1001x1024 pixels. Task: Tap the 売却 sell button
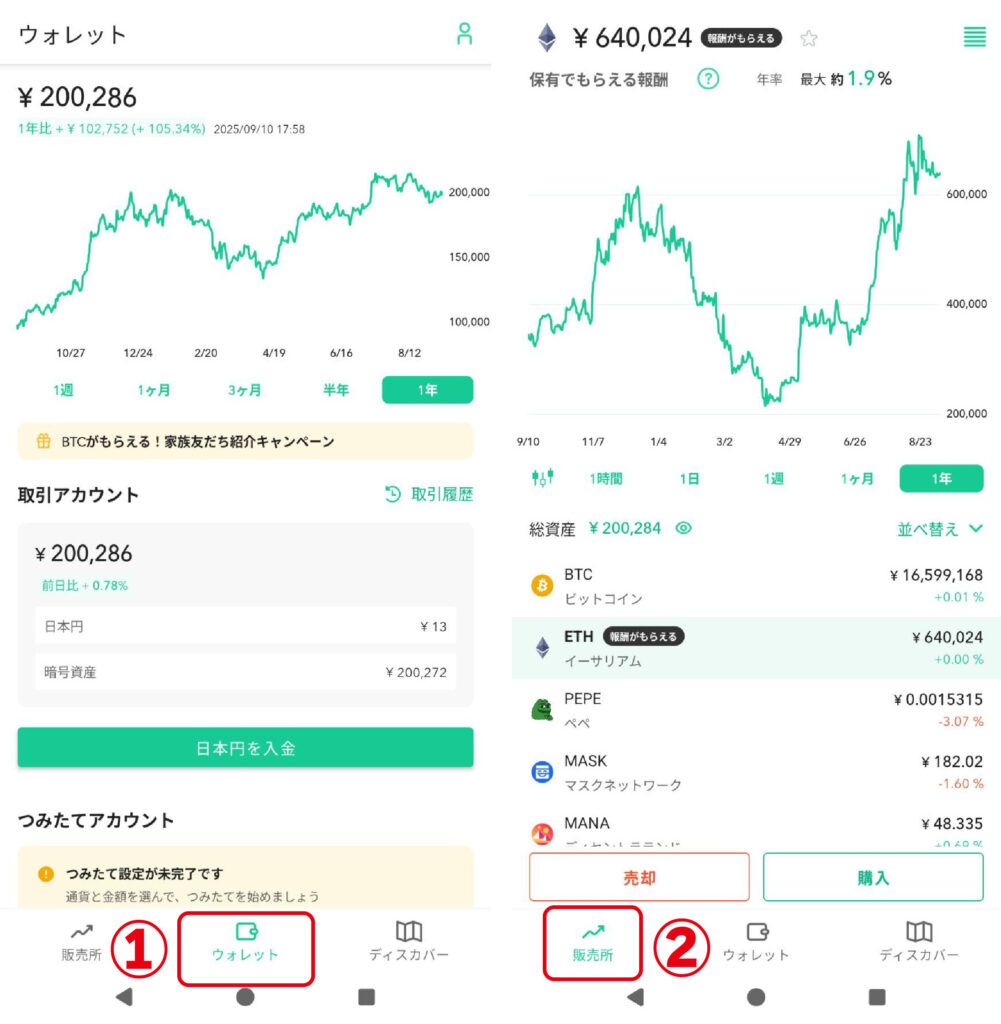coord(639,877)
